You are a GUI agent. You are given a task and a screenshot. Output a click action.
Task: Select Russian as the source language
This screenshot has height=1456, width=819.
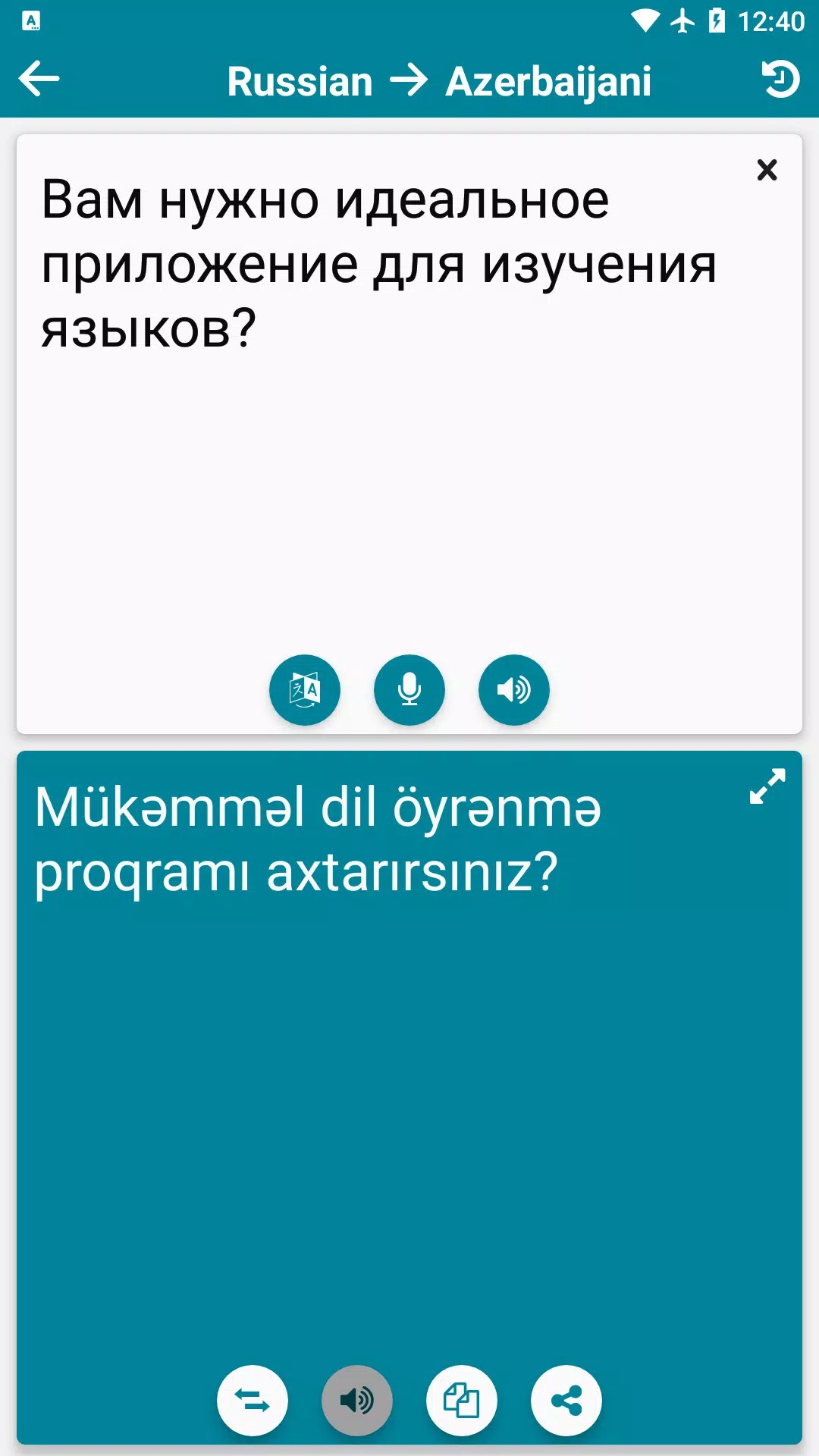[300, 82]
